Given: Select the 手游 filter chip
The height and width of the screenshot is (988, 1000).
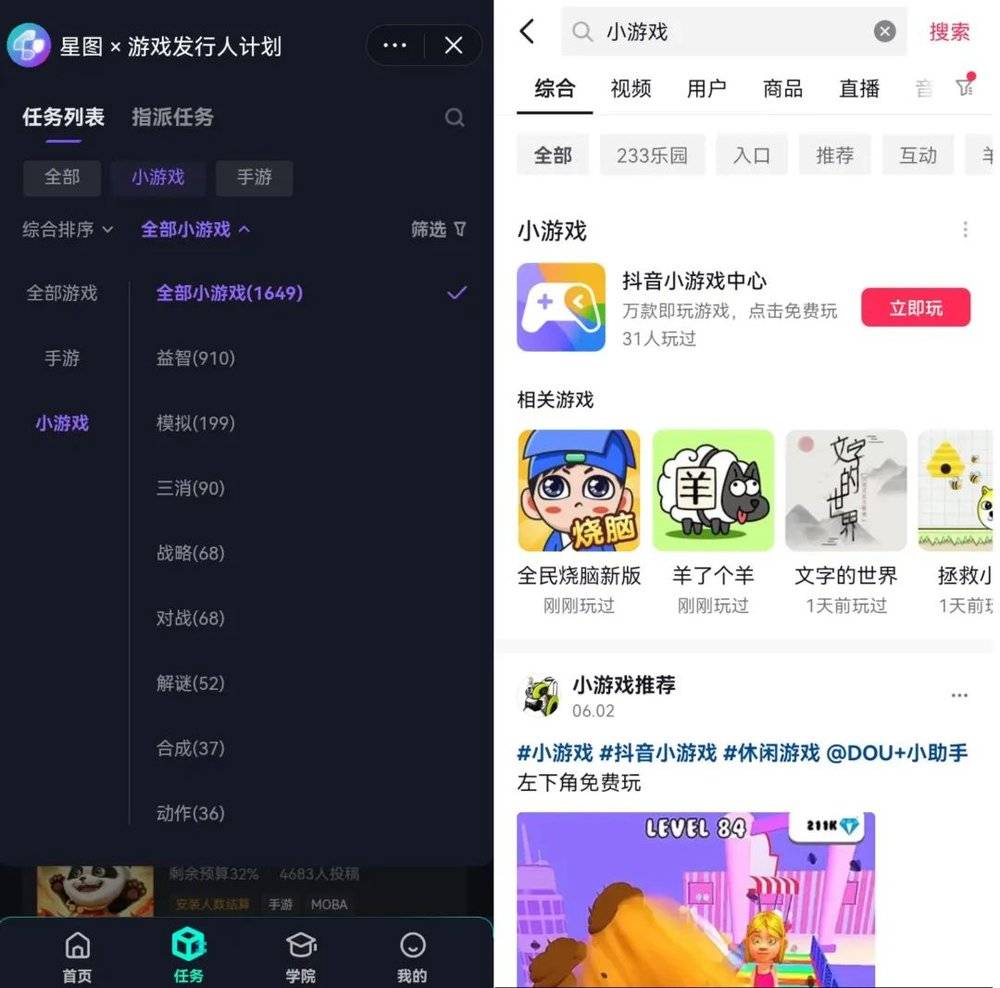Looking at the screenshot, I should [254, 177].
